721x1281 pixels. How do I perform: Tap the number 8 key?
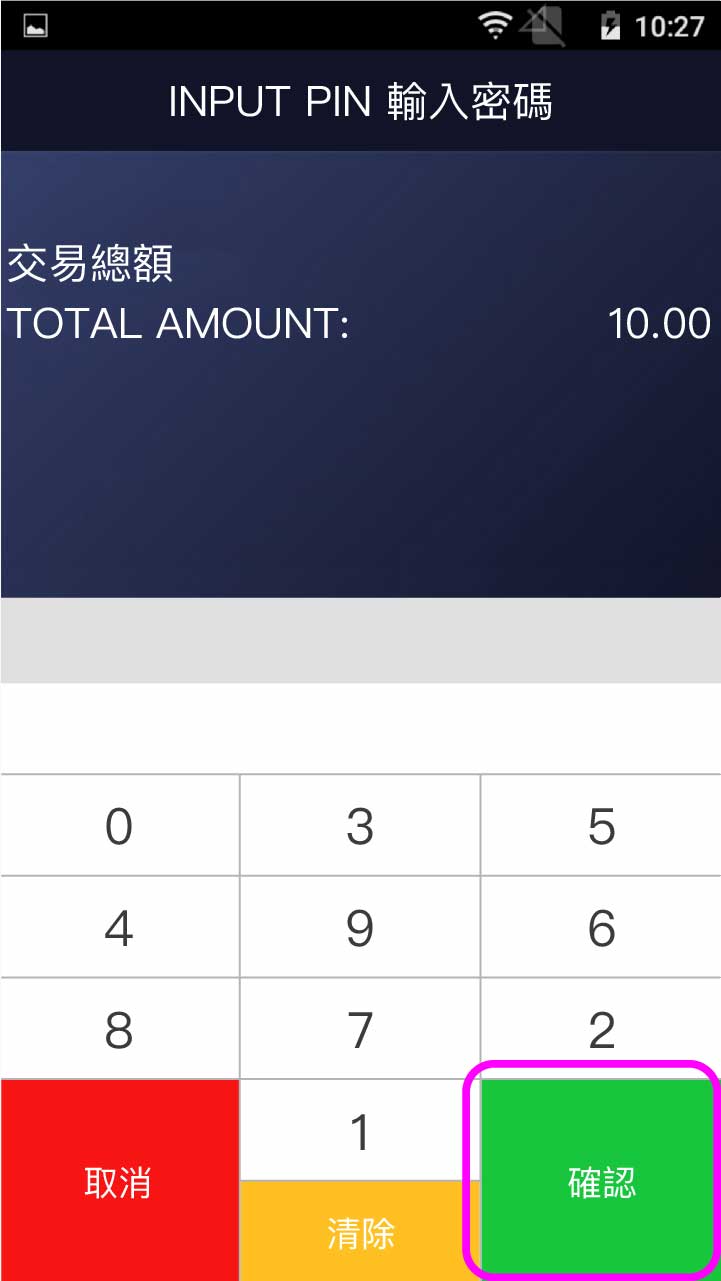coord(119,1030)
